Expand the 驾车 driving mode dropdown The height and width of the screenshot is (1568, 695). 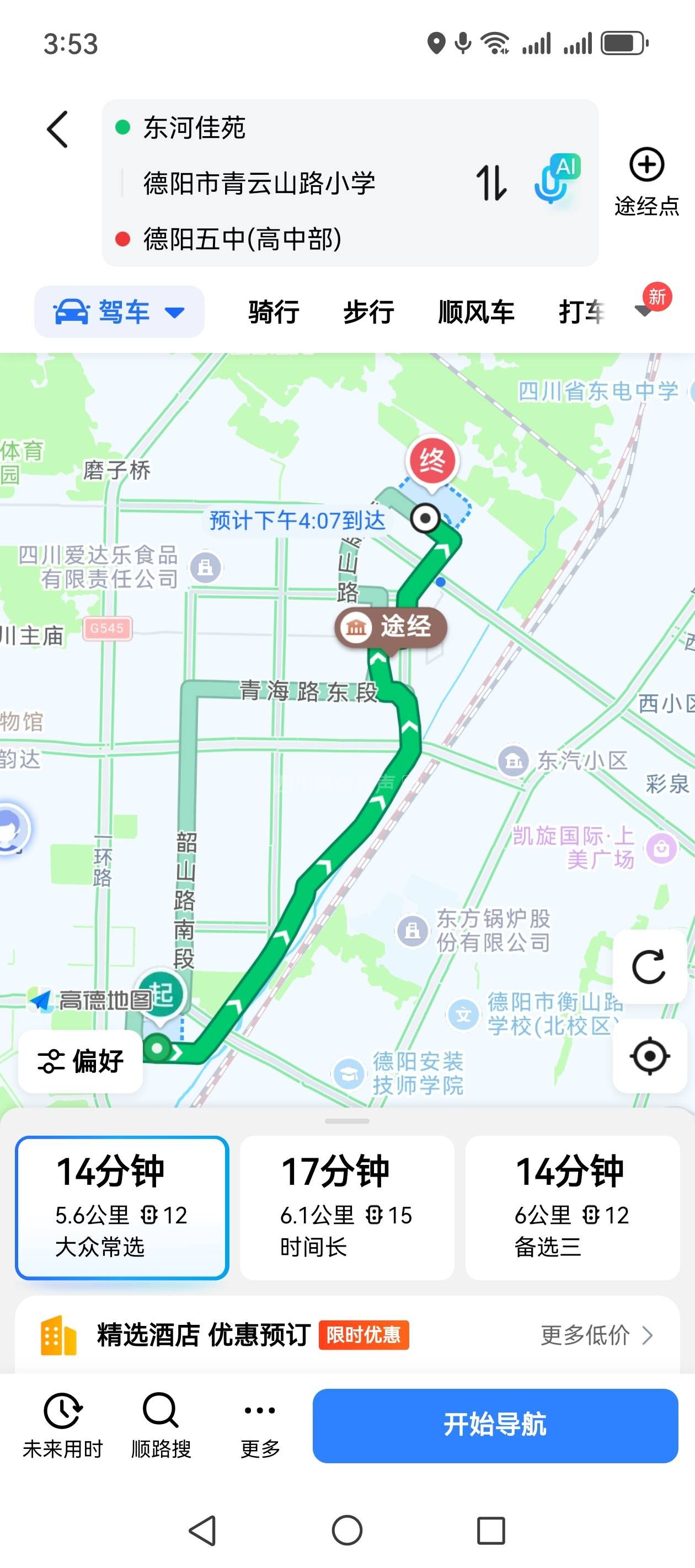click(119, 312)
